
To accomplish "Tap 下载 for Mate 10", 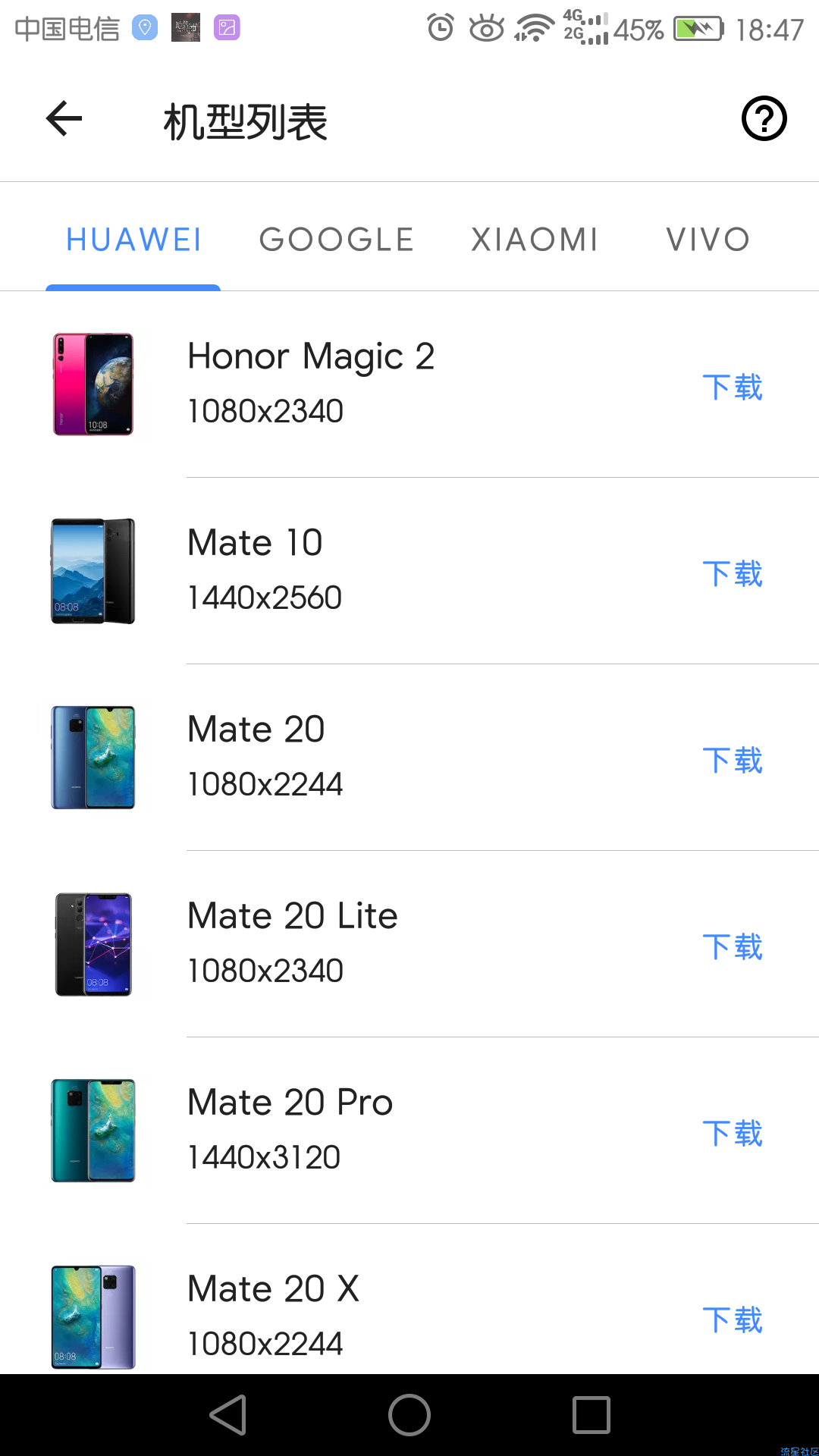I will coord(732,573).
